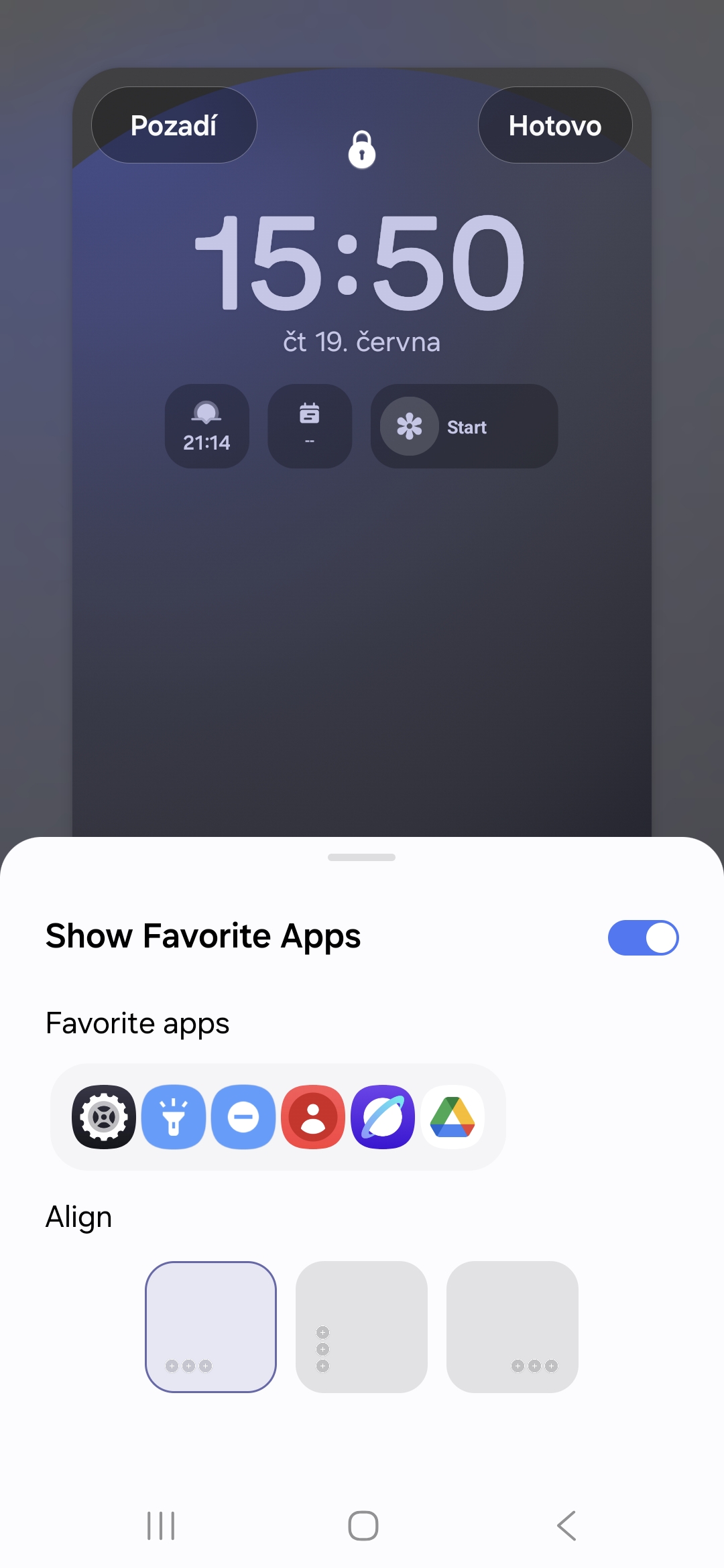Choose the bottom-left horizontal alignment
This screenshot has width=724, height=1568.
(x=210, y=1327)
